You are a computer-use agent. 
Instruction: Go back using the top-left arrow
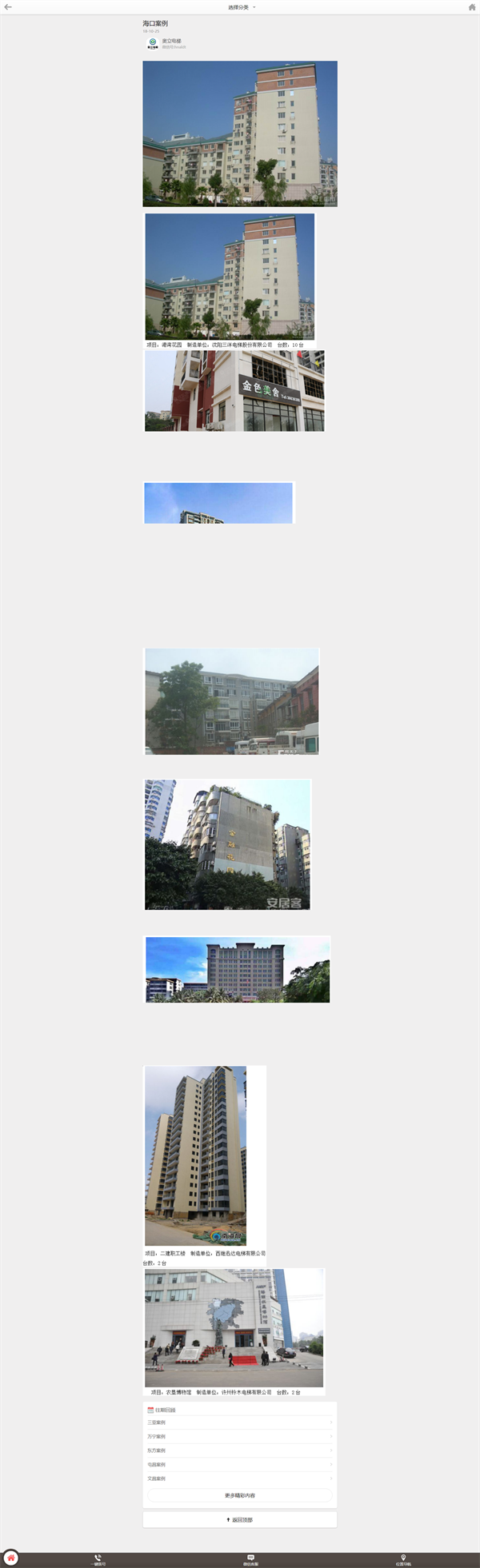click(8, 7)
